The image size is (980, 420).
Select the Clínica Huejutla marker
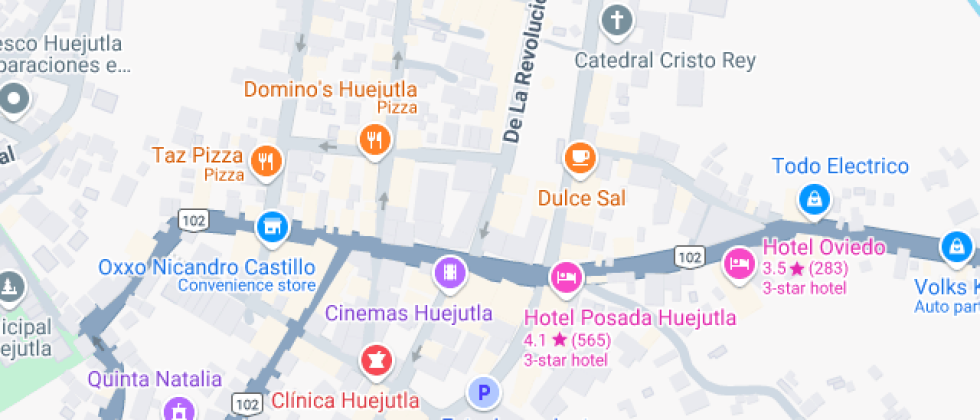[x=376, y=357]
